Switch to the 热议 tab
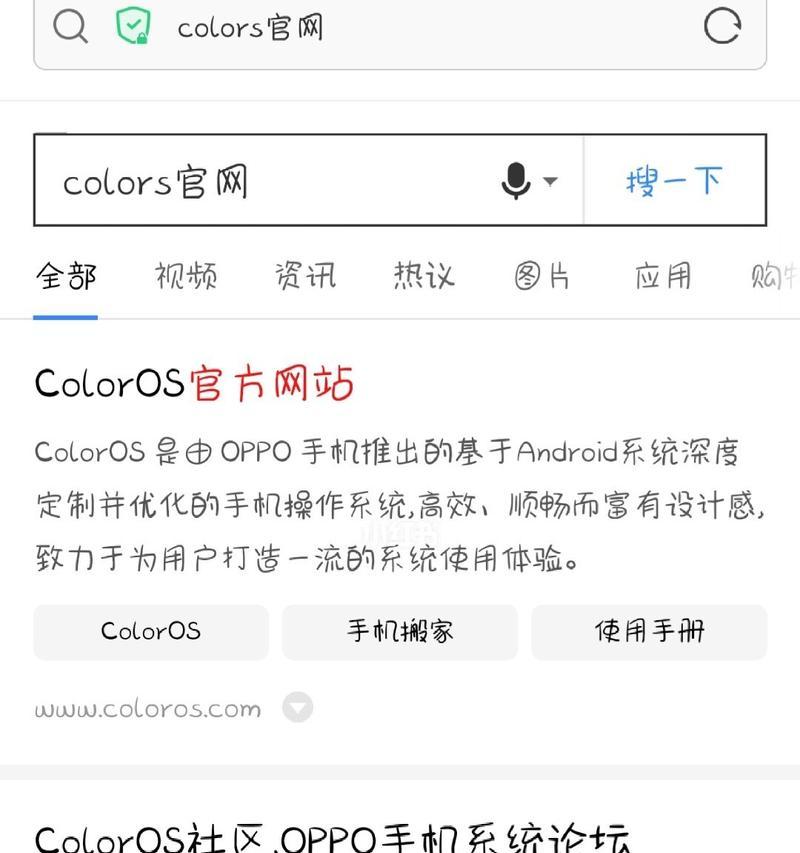The image size is (800, 853). (x=424, y=276)
